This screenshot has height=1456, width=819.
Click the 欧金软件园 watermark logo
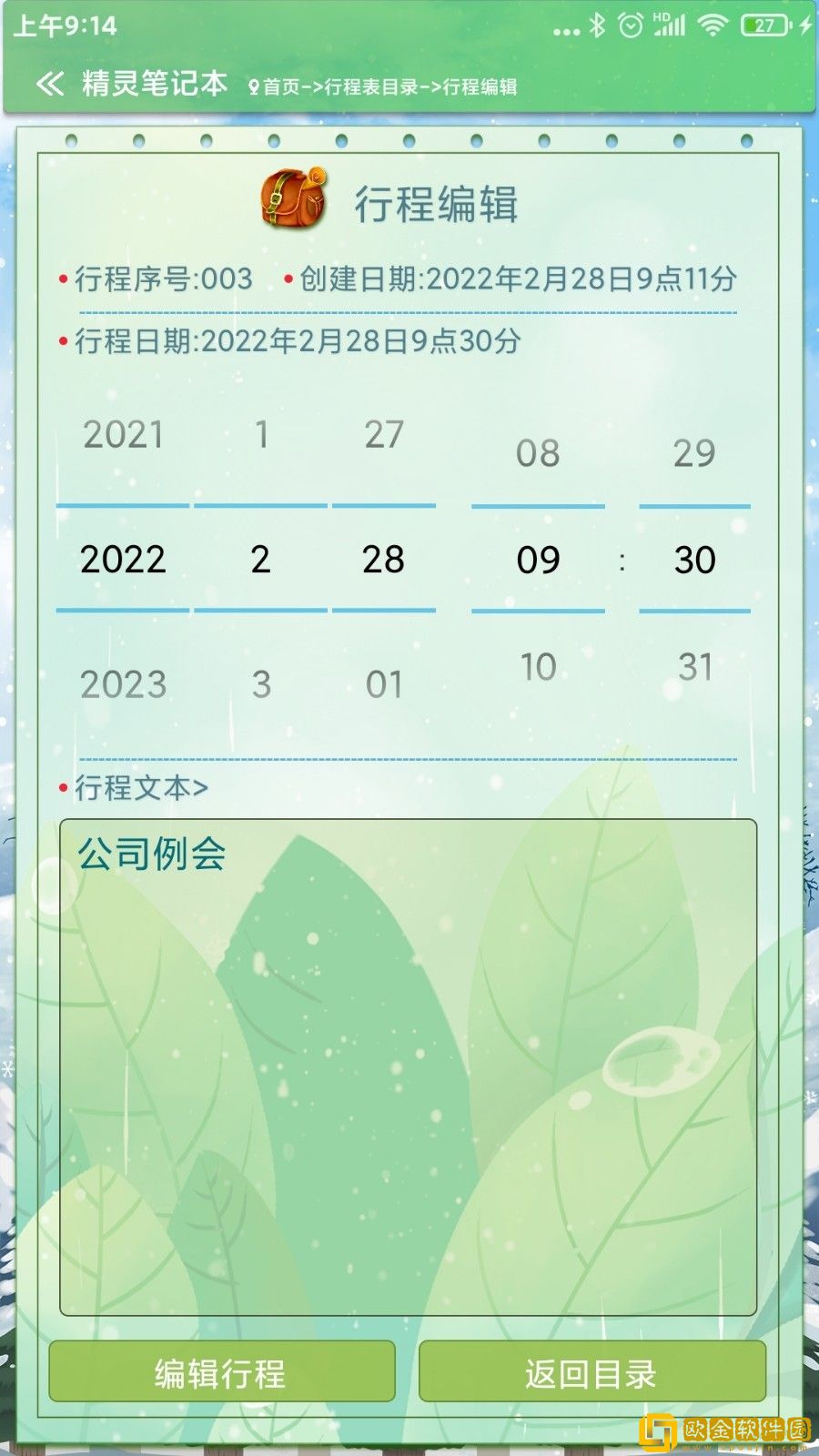(x=719, y=1429)
